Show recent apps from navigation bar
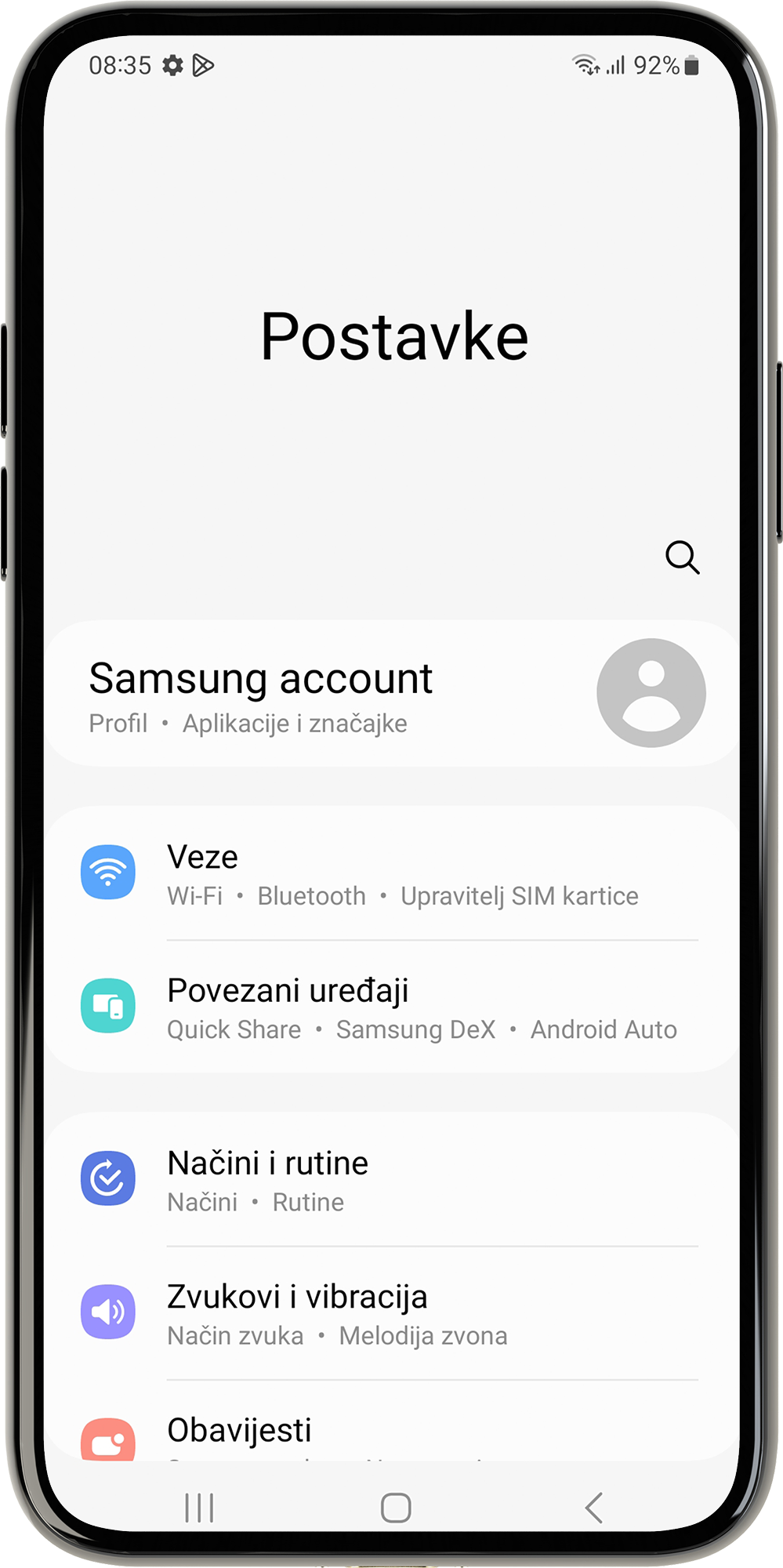 click(x=199, y=1508)
